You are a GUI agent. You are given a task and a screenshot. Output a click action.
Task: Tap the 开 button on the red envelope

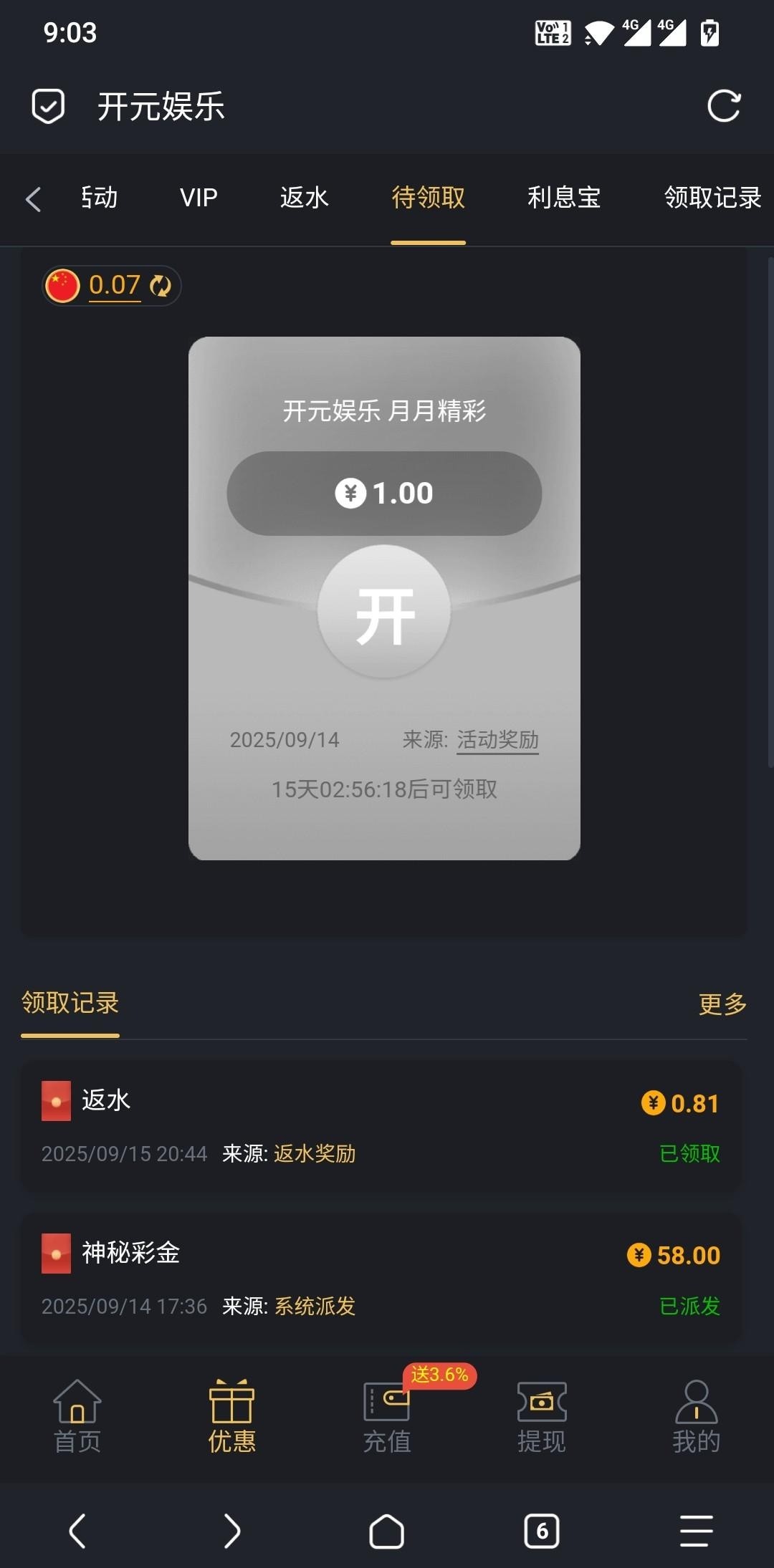click(385, 612)
